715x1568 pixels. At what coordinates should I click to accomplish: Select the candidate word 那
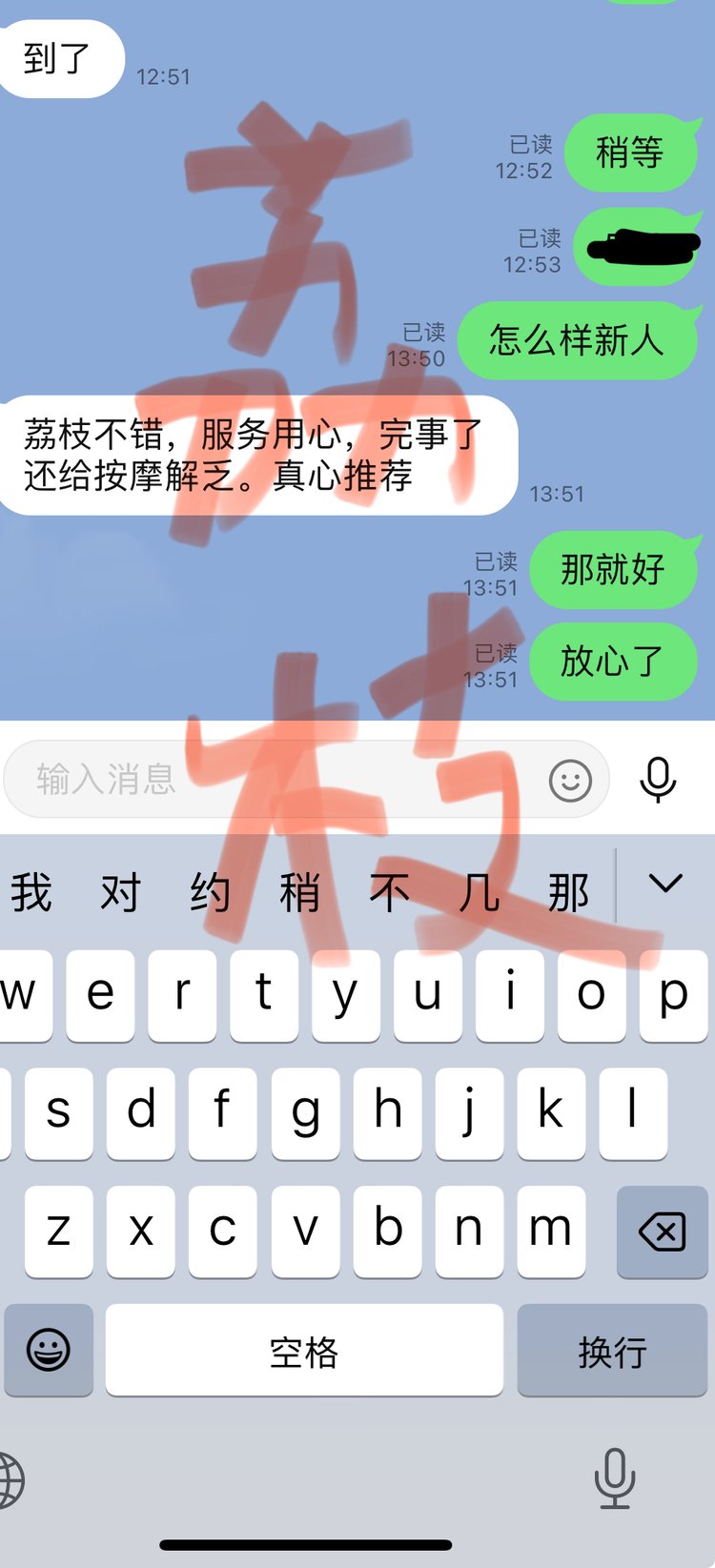pos(568,893)
